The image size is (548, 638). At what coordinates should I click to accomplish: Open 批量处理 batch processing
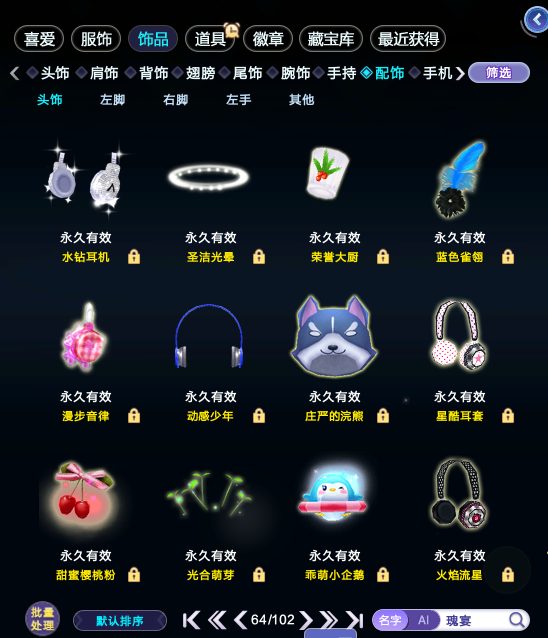tap(42, 618)
